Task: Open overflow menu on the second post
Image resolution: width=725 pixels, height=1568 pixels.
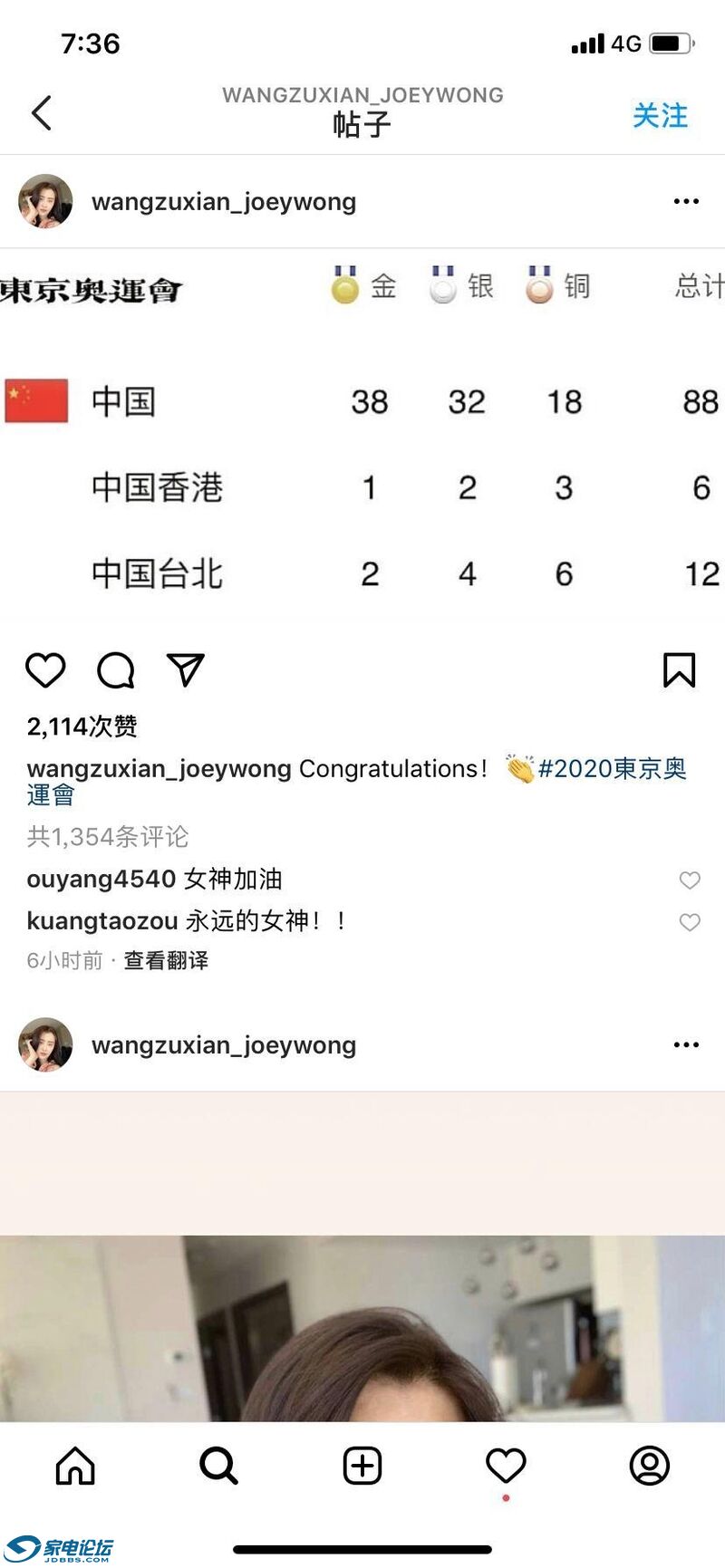Action: 686,1044
